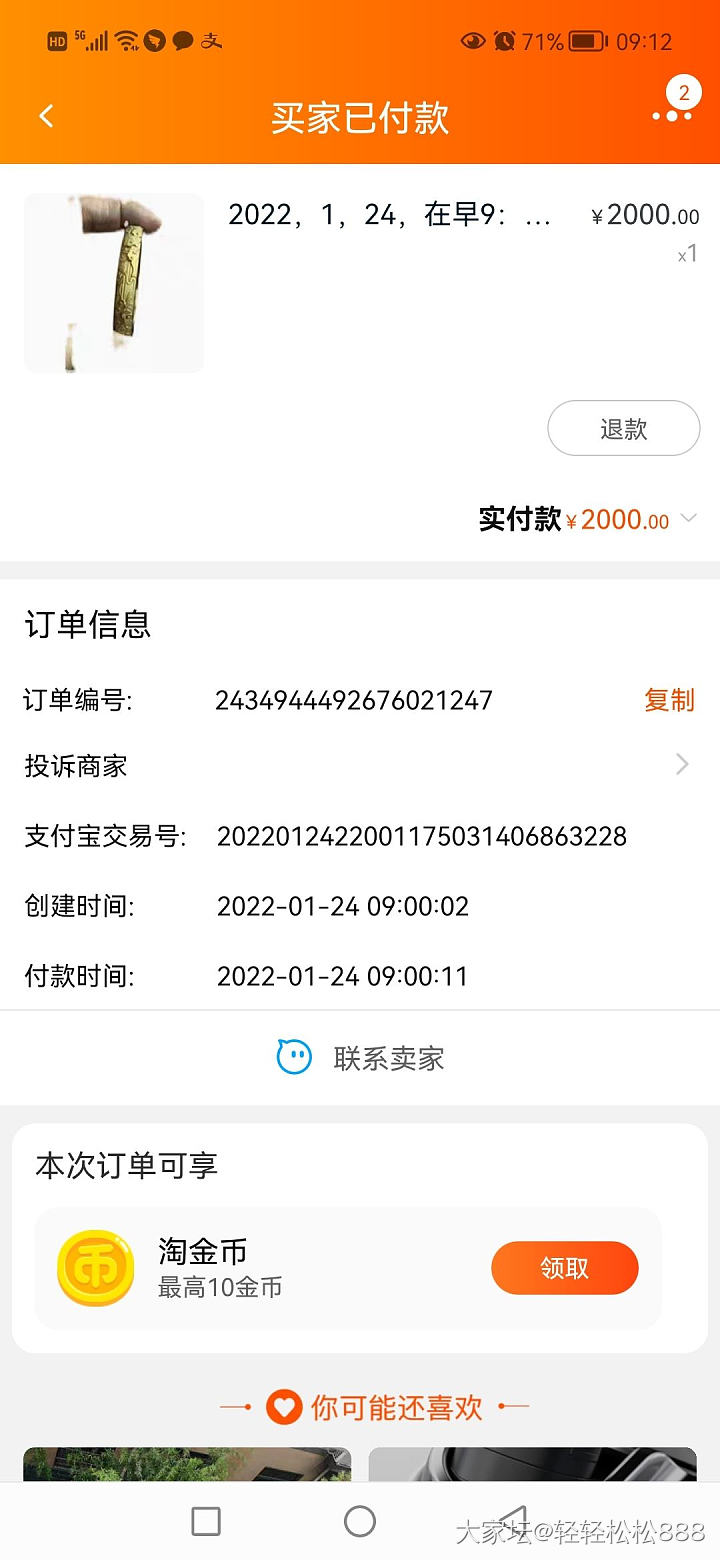
Task: Open the 投诉商家 complaint row
Action: pos(360,766)
